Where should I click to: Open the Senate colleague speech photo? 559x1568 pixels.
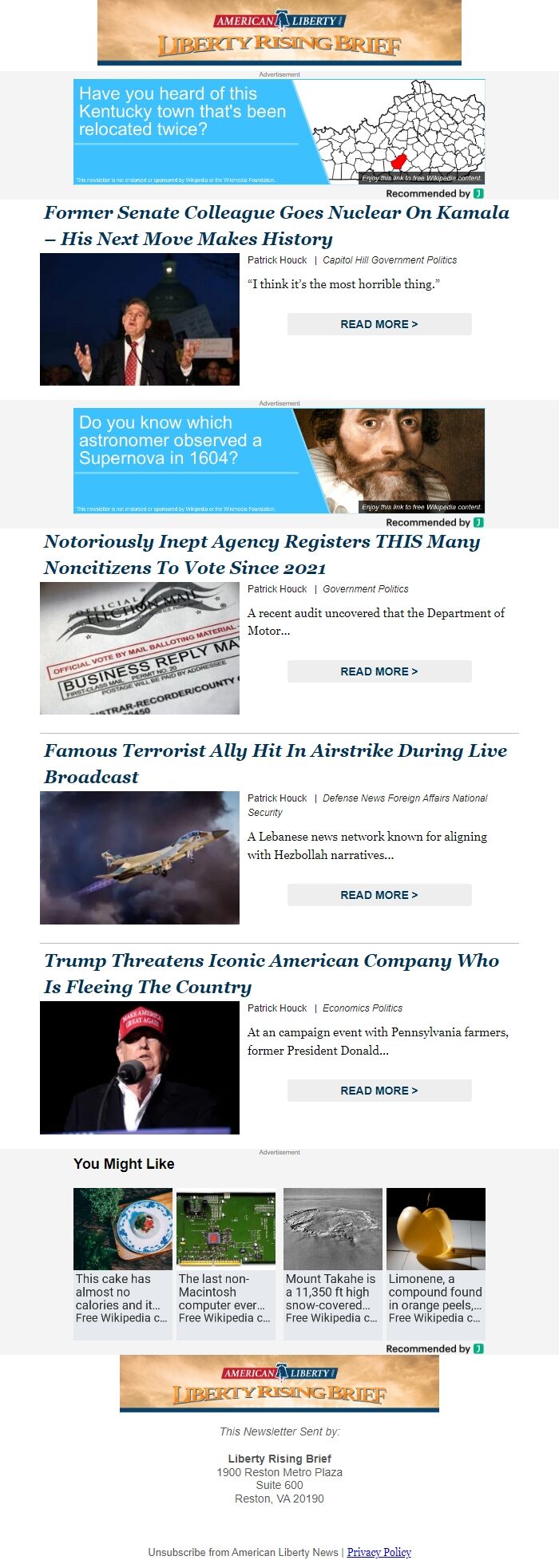[x=140, y=319]
